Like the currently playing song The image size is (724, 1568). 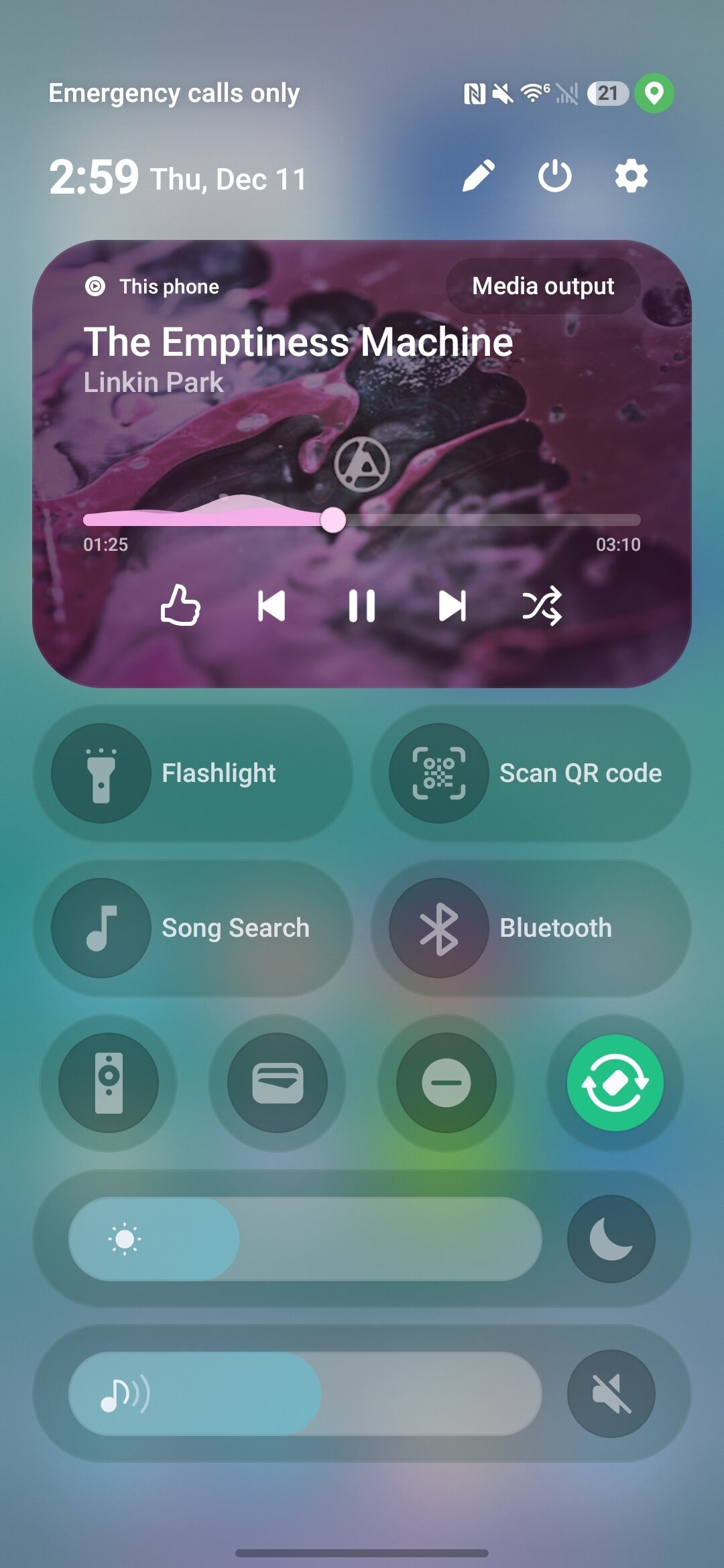[181, 608]
